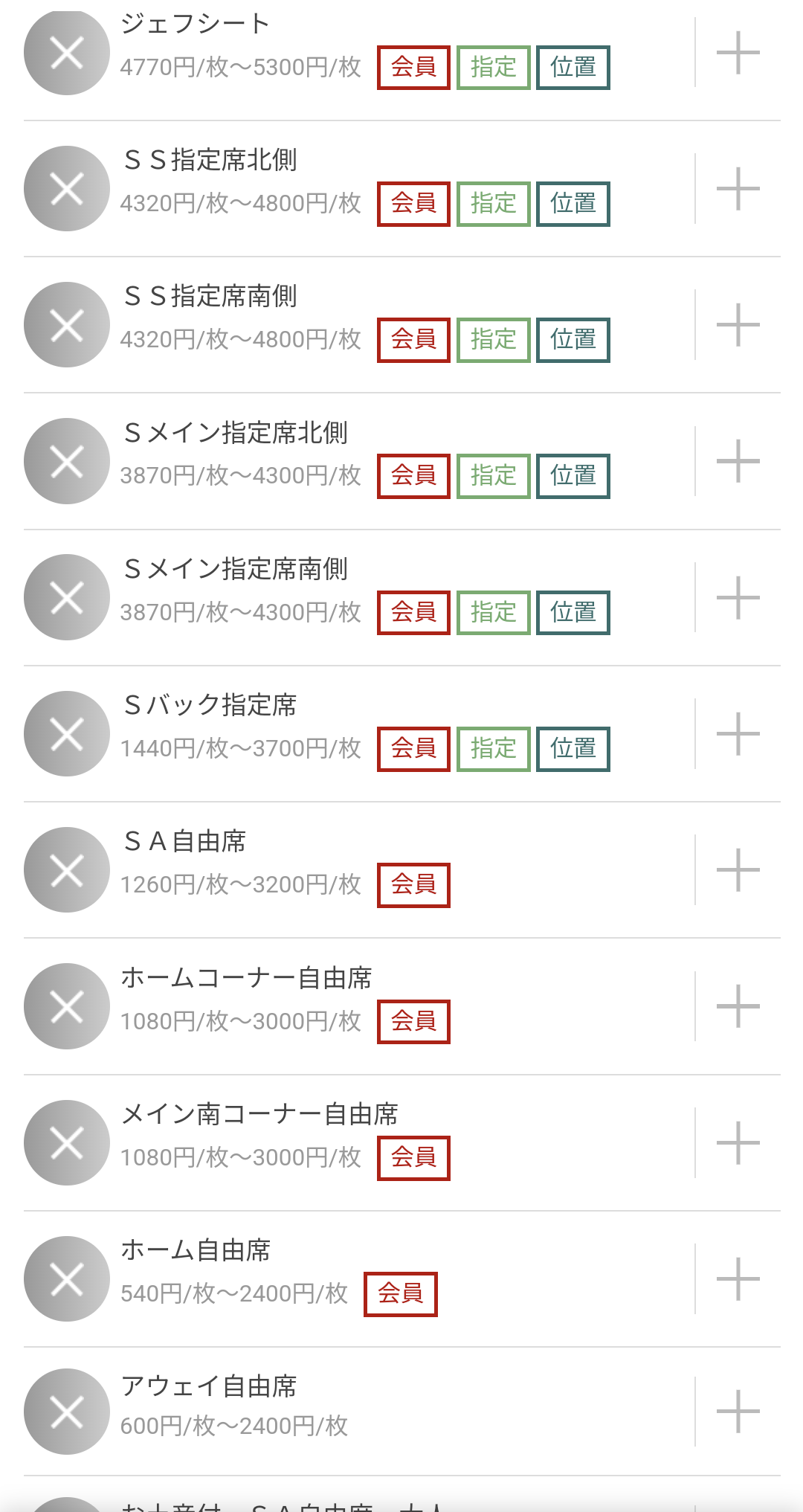Viewport: 803px width, 1512px height.
Task: Expand the ホーム自由席 row
Action: pyautogui.click(x=738, y=1279)
